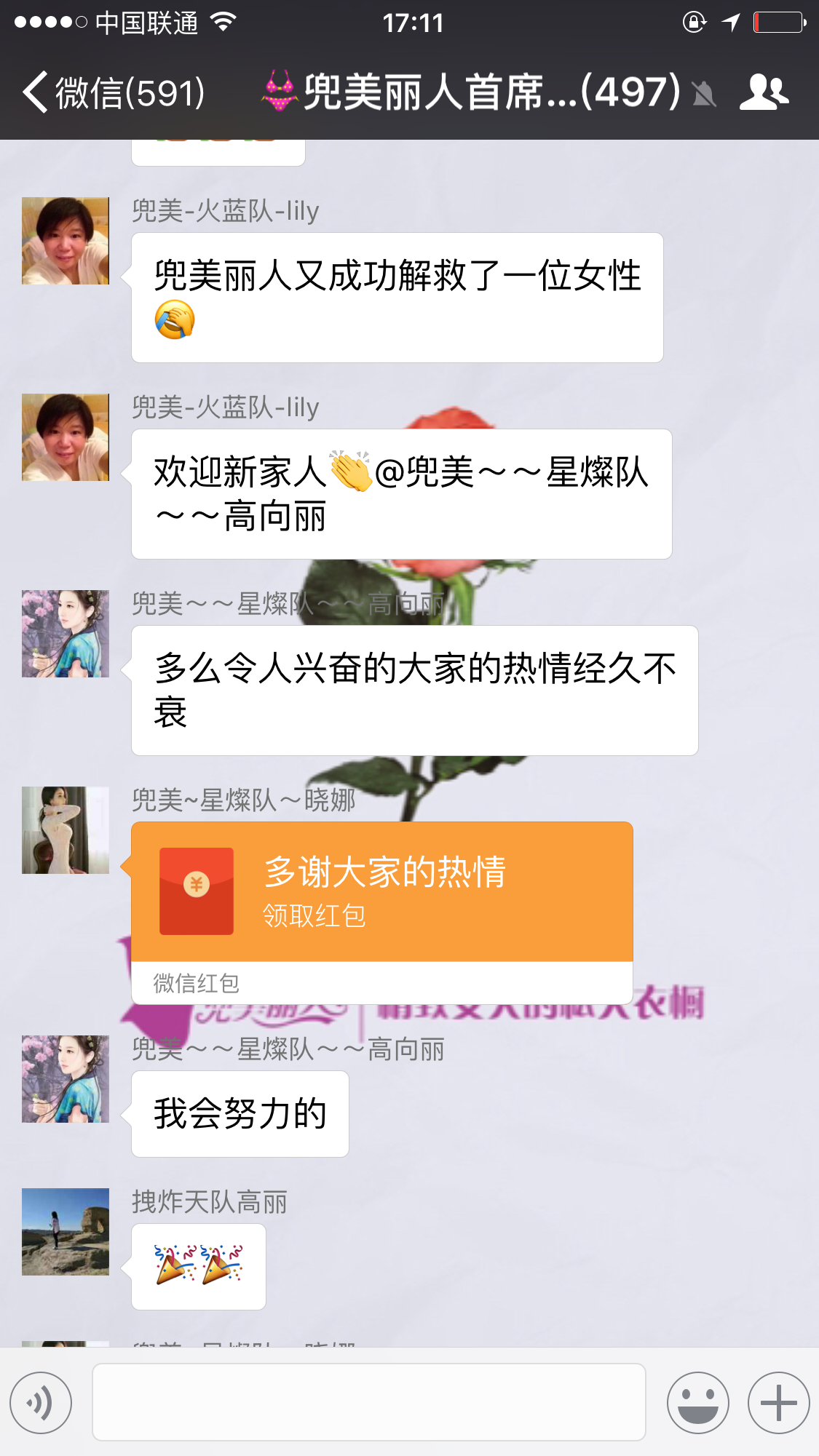Open the group members info icon
This screenshot has height=1456, width=819.
764,92
